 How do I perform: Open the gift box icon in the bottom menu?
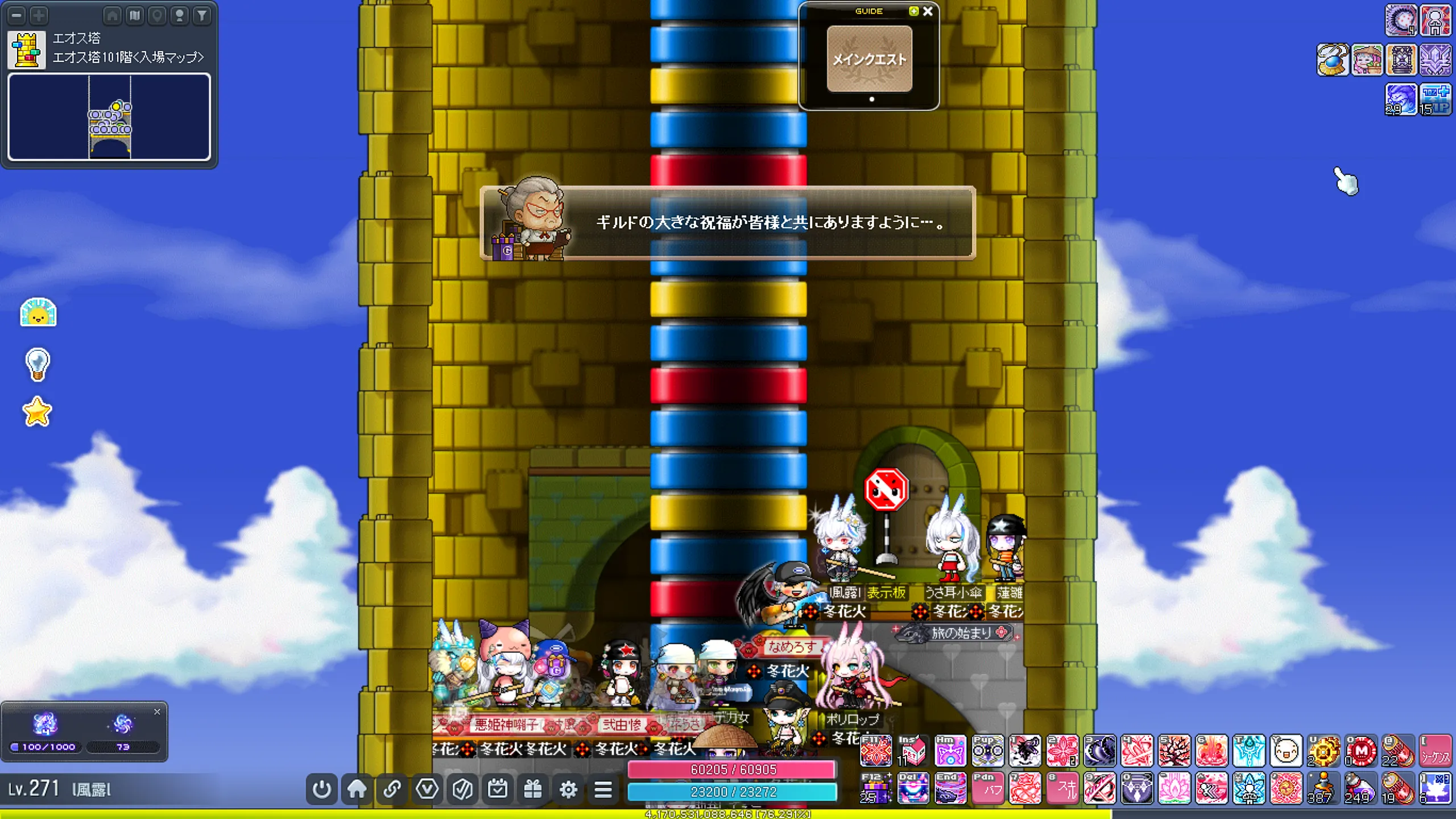point(533,789)
